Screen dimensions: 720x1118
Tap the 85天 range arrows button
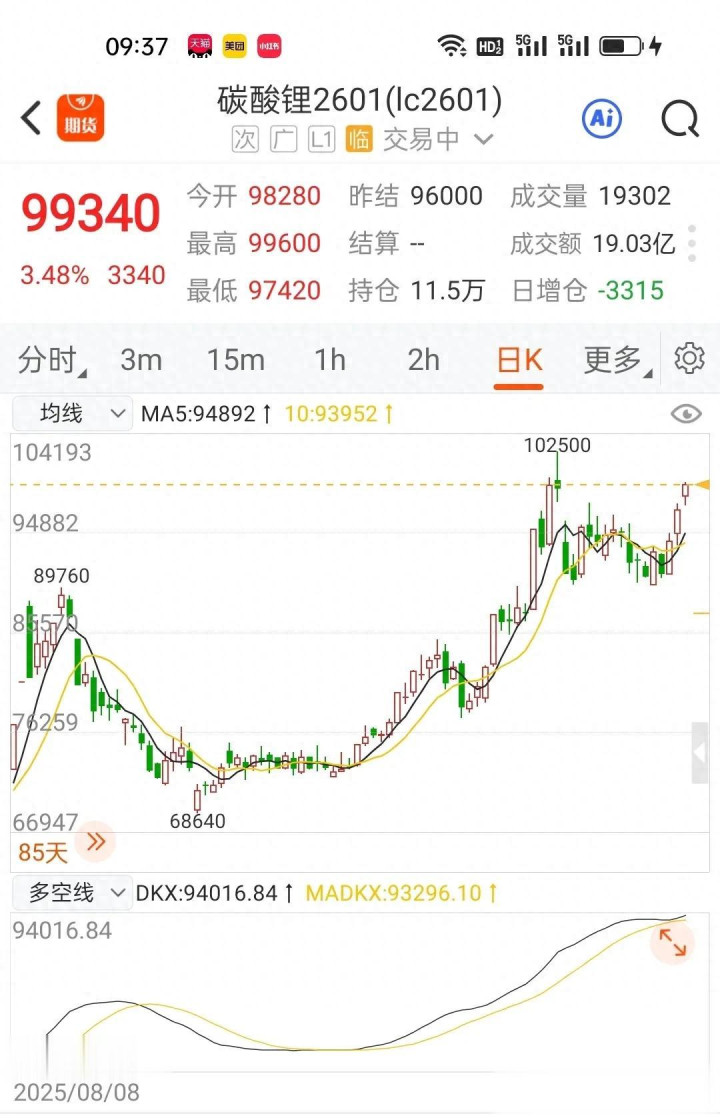[96, 842]
